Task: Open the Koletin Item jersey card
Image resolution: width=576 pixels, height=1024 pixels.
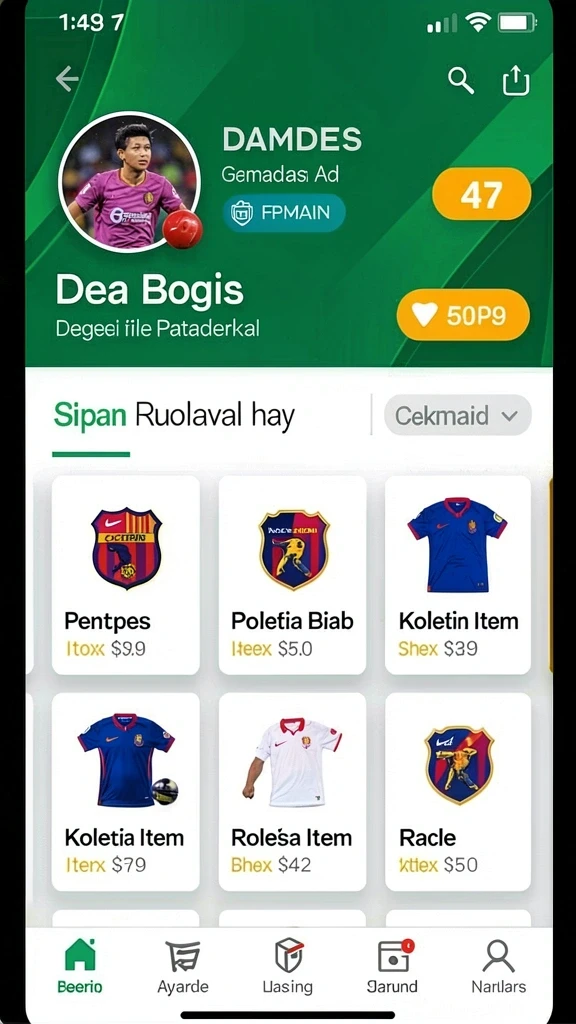Action: (x=458, y=575)
